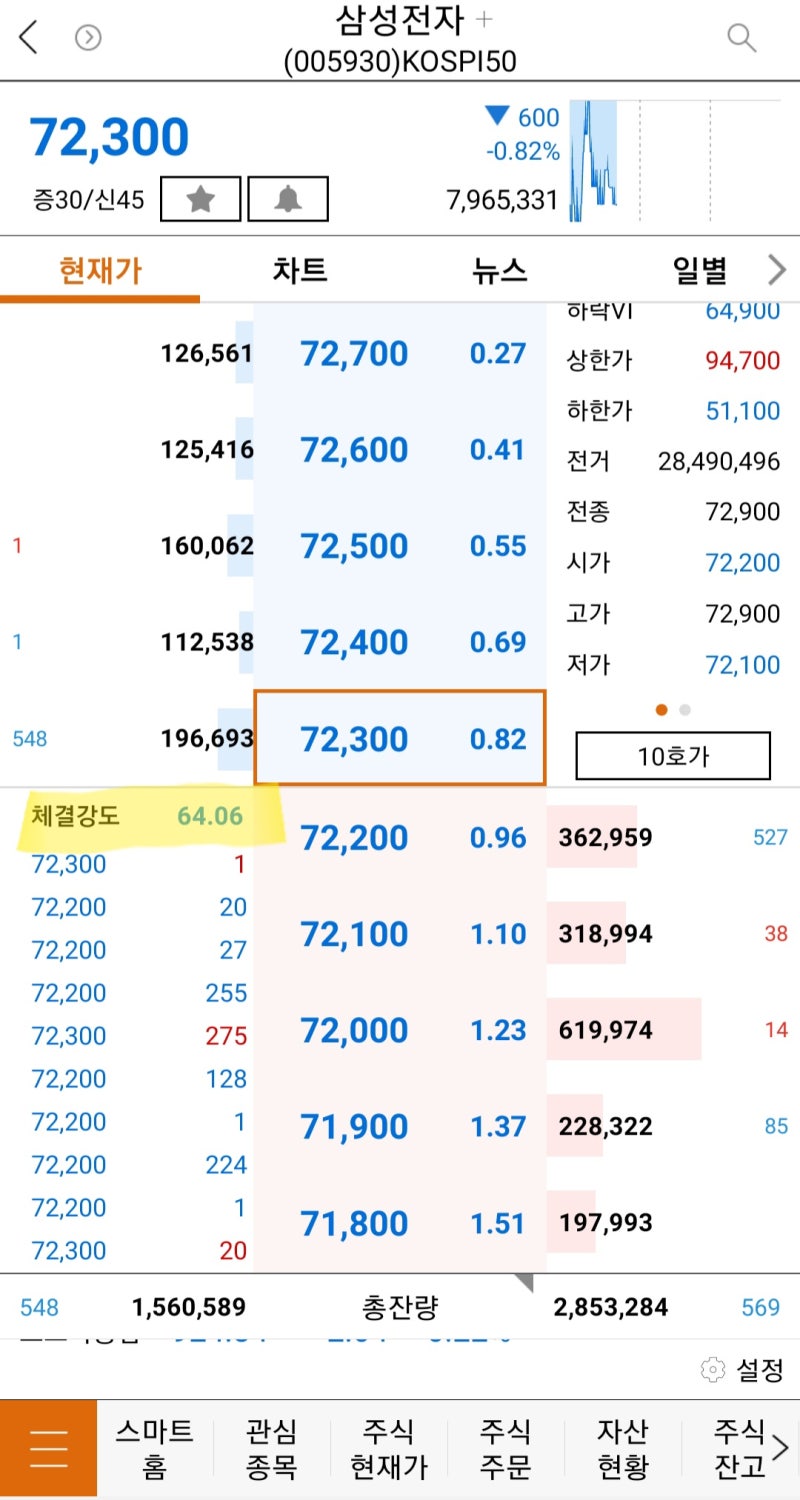This screenshot has height=1500, width=800.
Task: Open the 뉴스 tab
Action: (499, 269)
